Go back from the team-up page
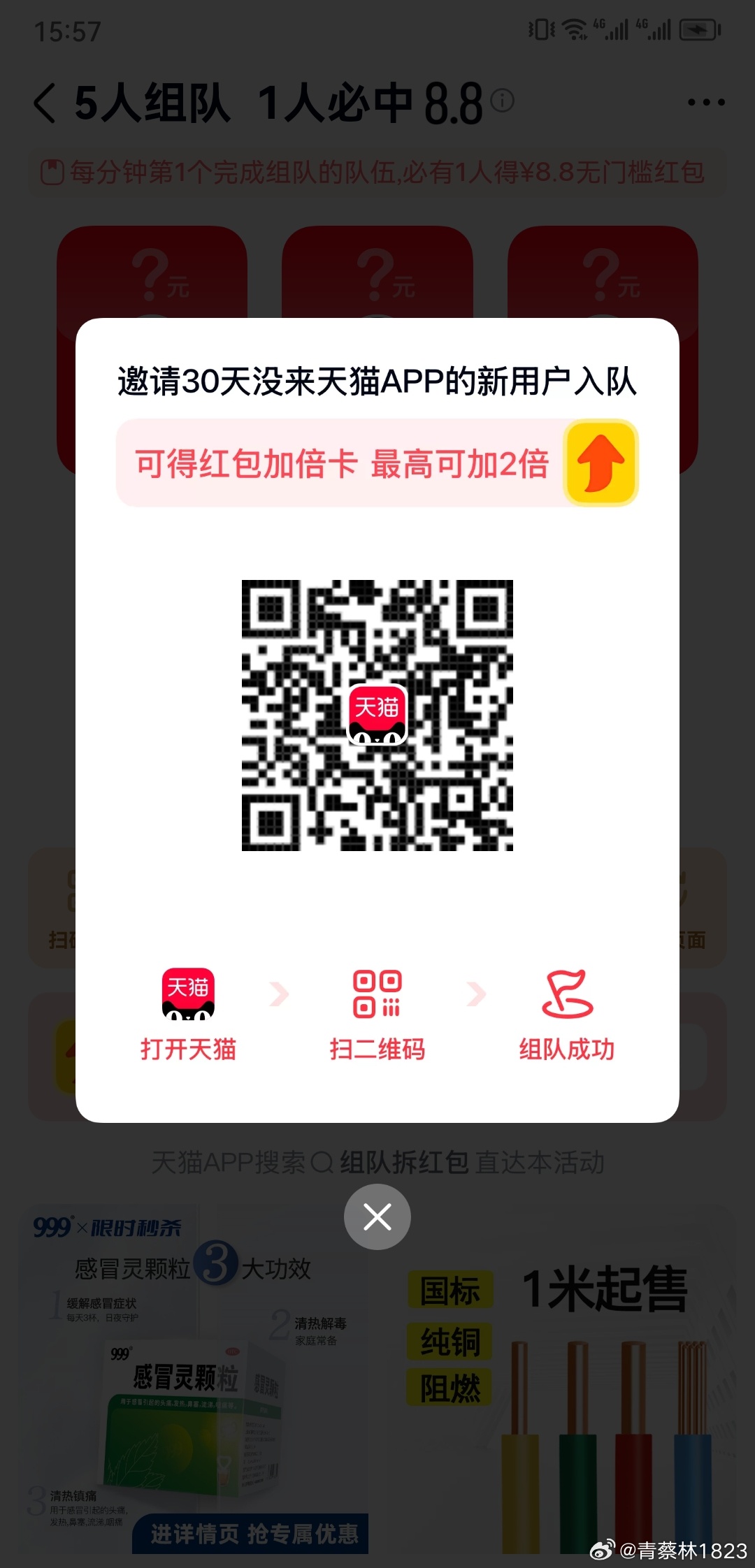Screen dimensions: 755x1568 45,103
